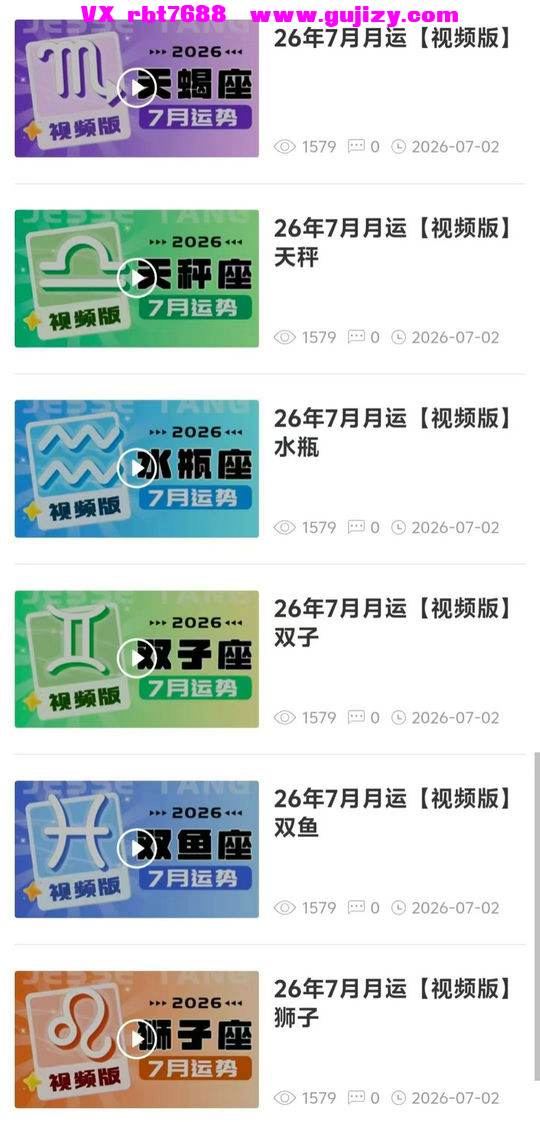Viewport: 540px width, 1122px height.
Task: Play the 天蝎座 7月运势 video
Action: pos(137,88)
